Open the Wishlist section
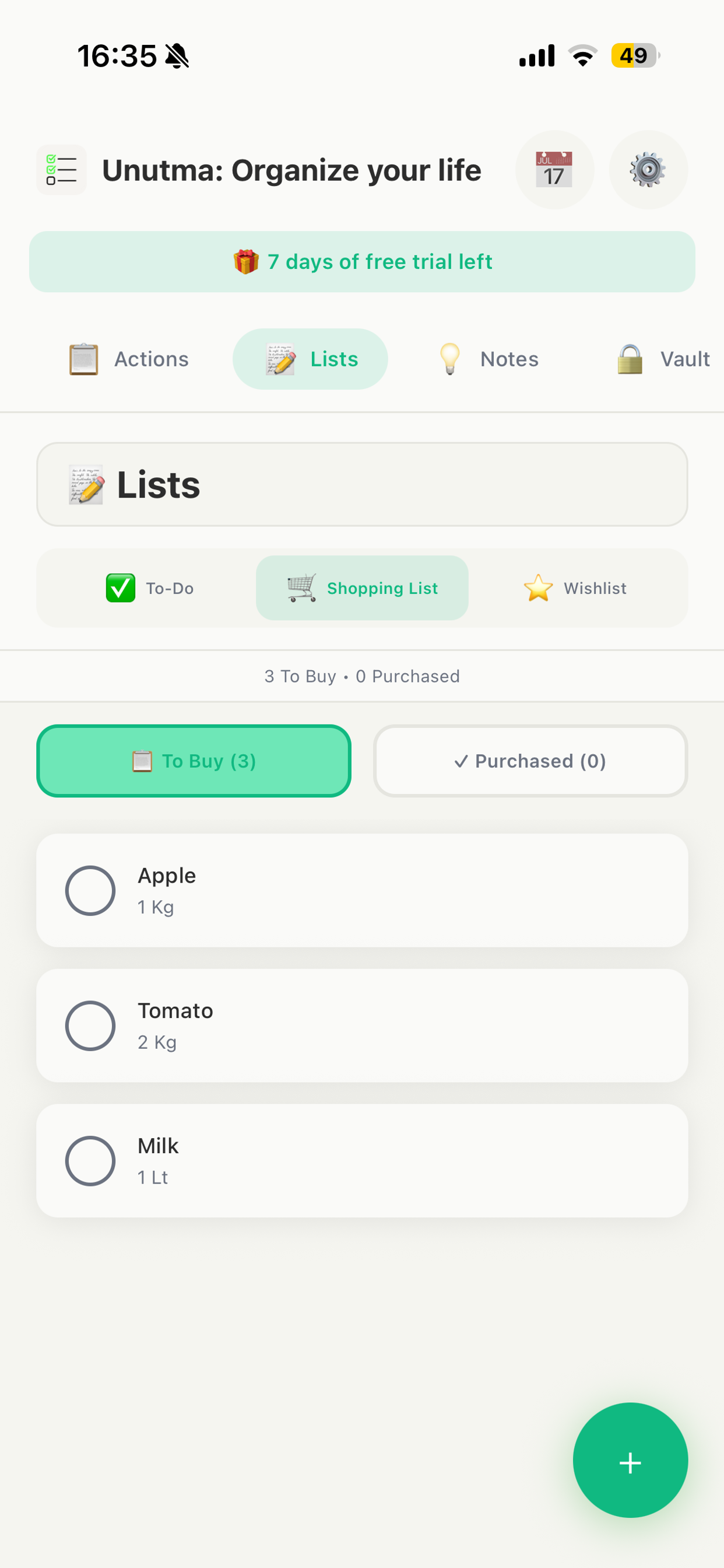Image resolution: width=724 pixels, height=1568 pixels. tap(575, 587)
